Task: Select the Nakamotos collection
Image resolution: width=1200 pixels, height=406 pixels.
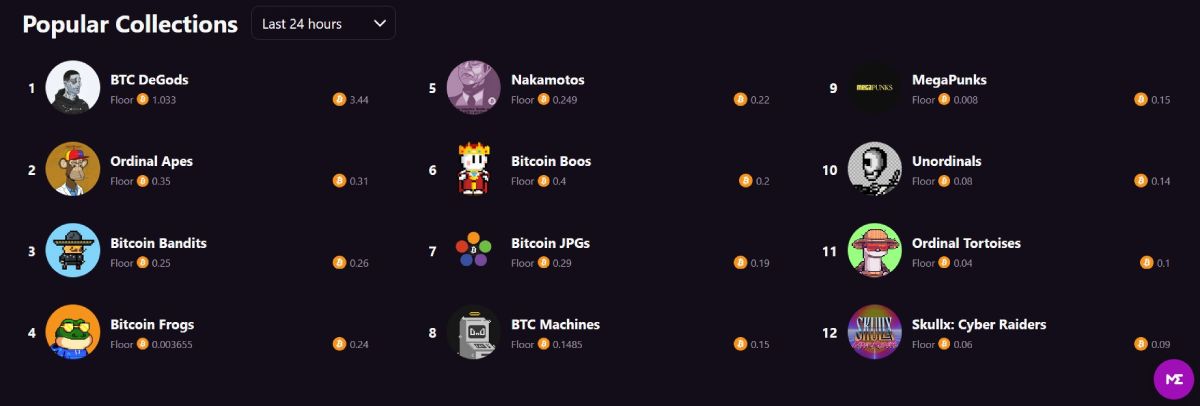Action: pyautogui.click(x=547, y=80)
